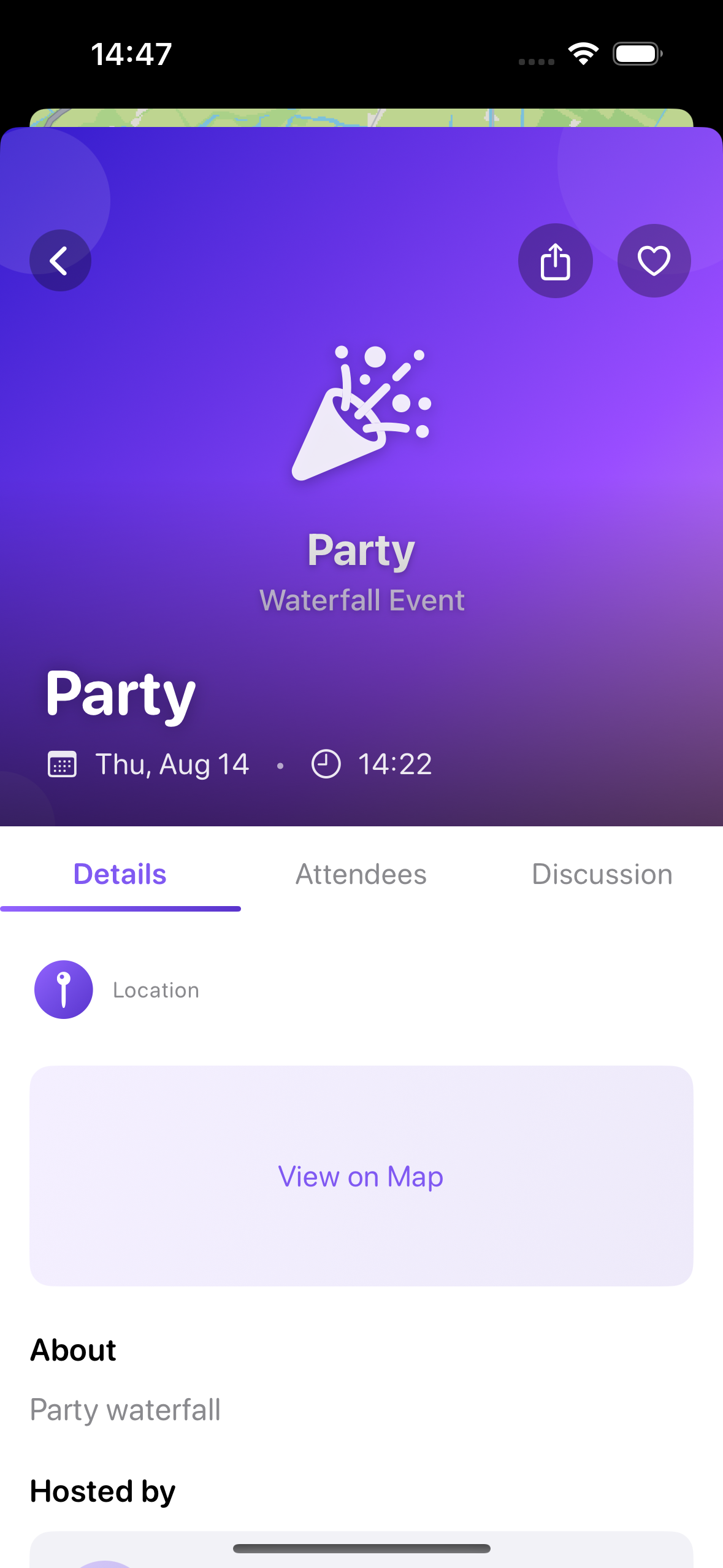Tap View on Map

(361, 1176)
